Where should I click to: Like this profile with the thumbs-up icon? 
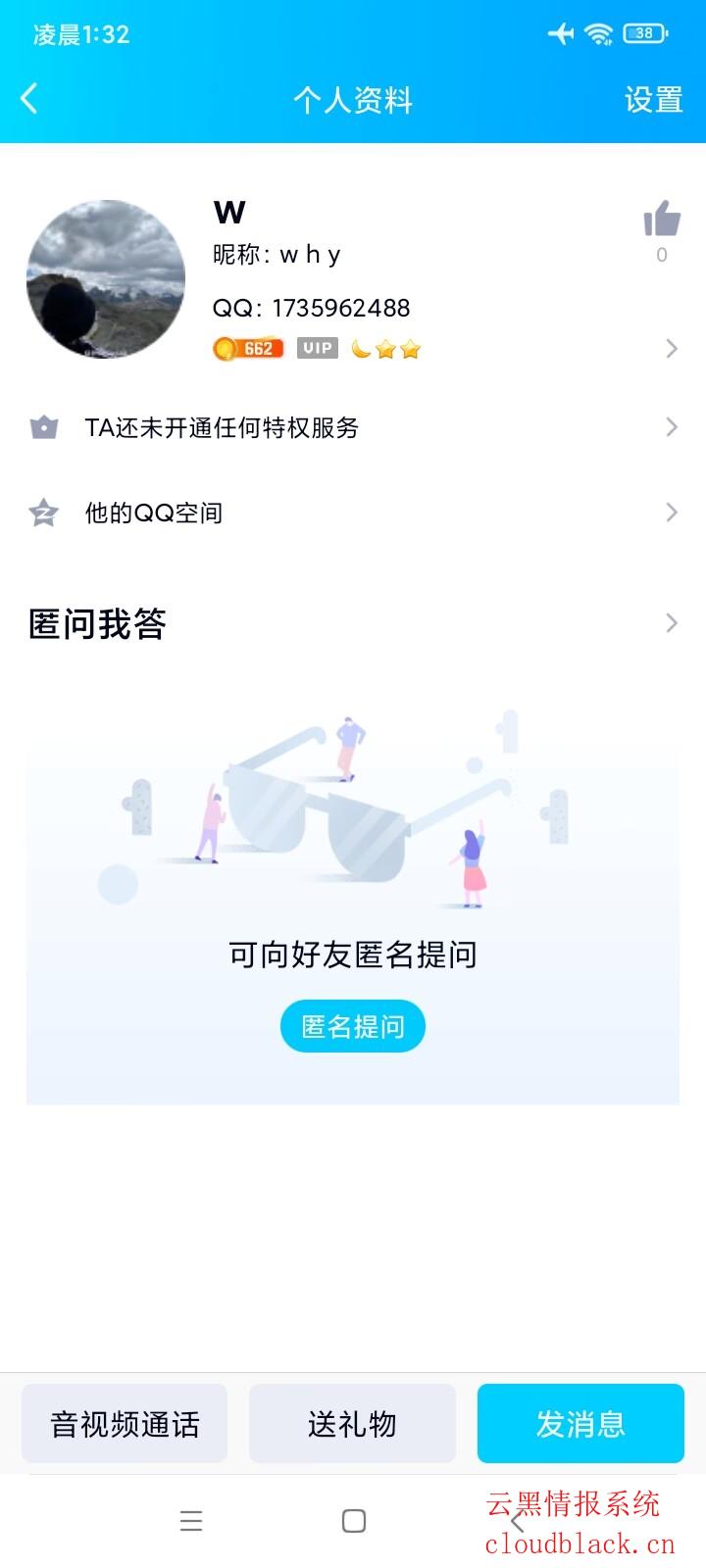point(662,220)
